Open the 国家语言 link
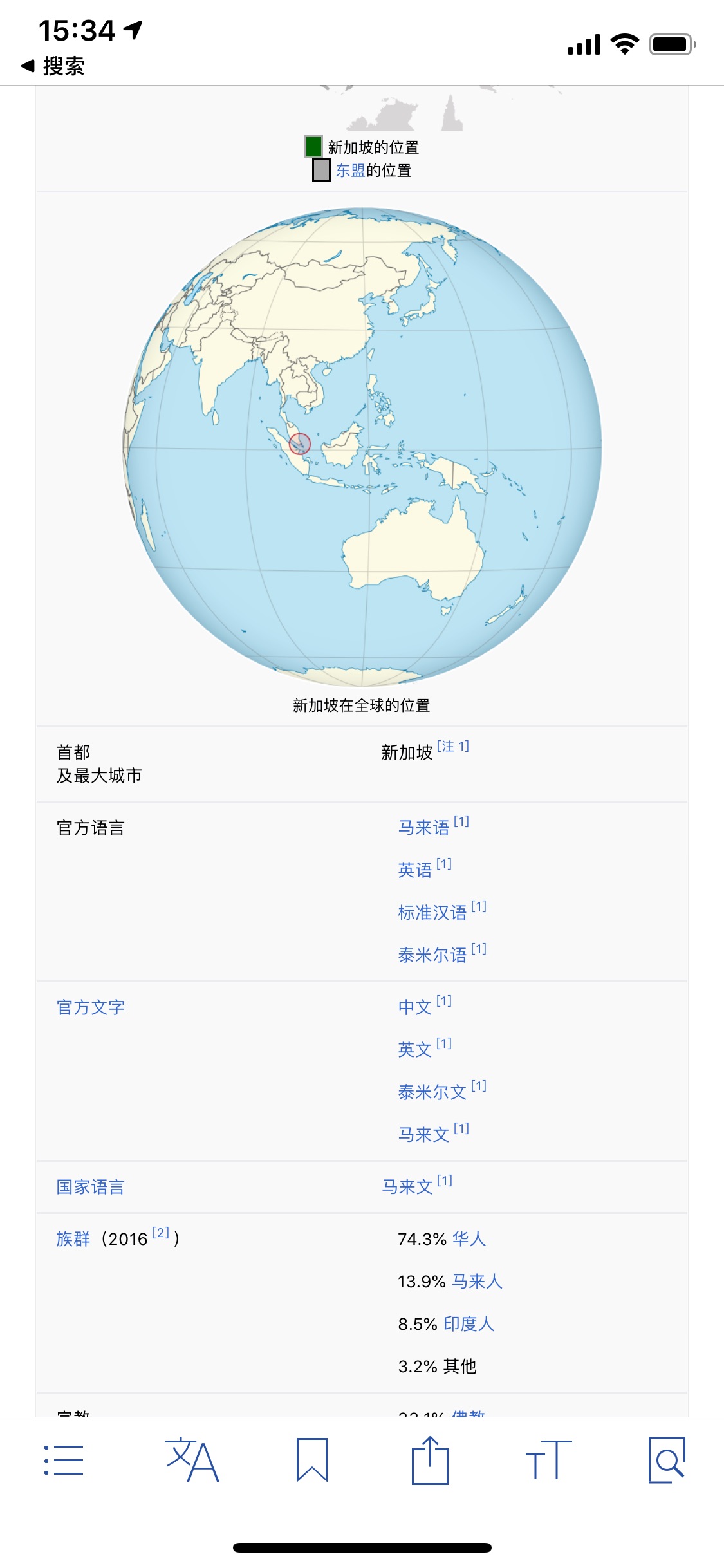 tap(91, 1187)
